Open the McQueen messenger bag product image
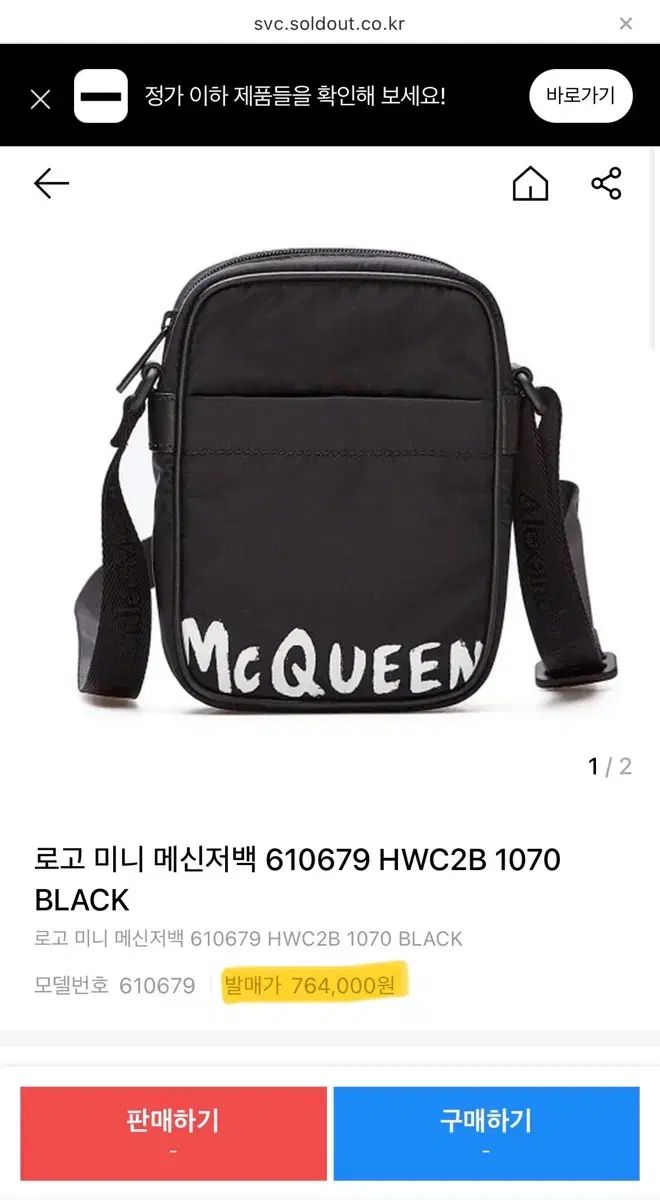660x1200 pixels. [x=330, y=480]
